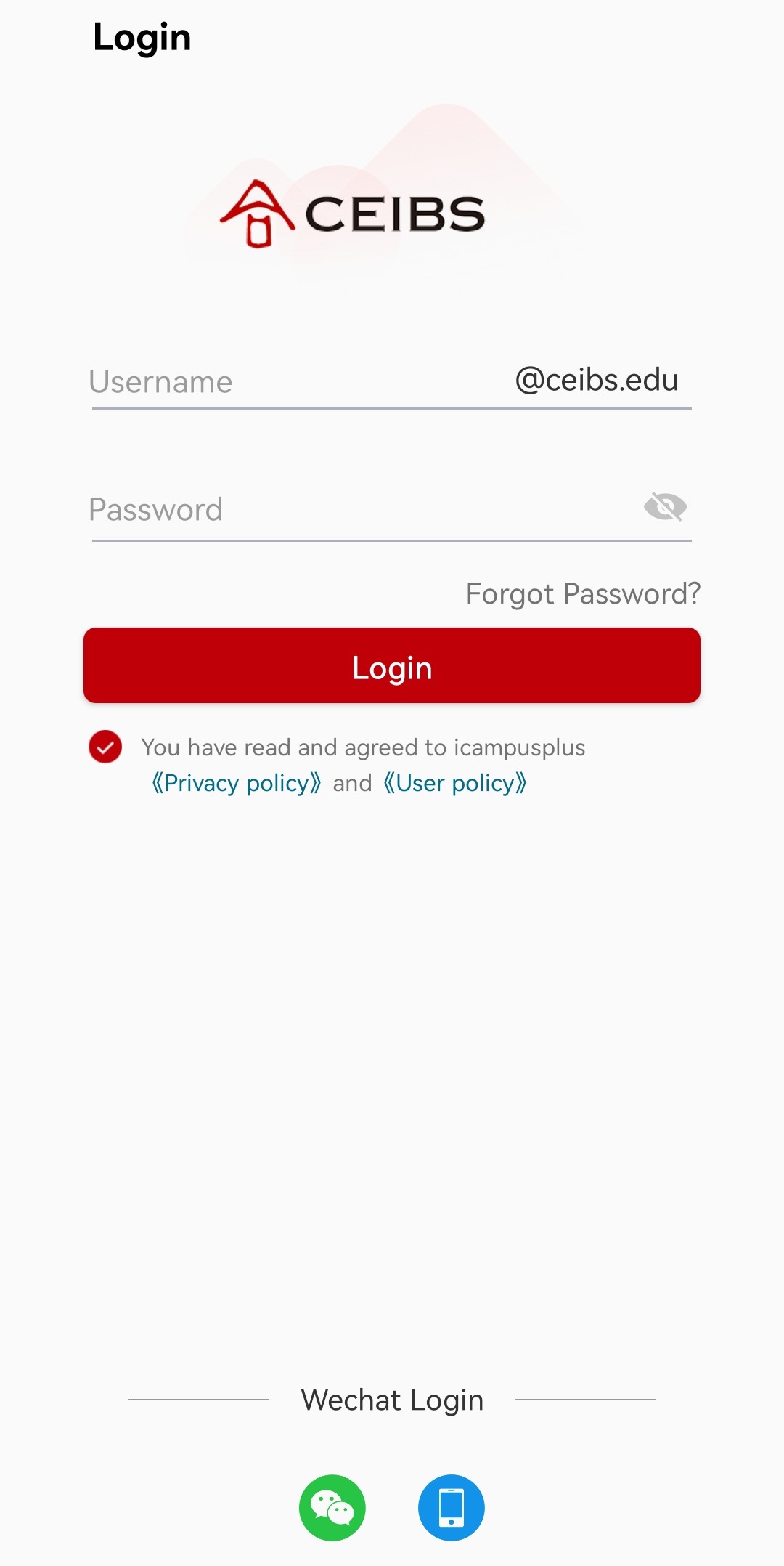Image resolution: width=784 pixels, height=1566 pixels.
Task: Open the Forgot Password link
Action: pos(583,594)
